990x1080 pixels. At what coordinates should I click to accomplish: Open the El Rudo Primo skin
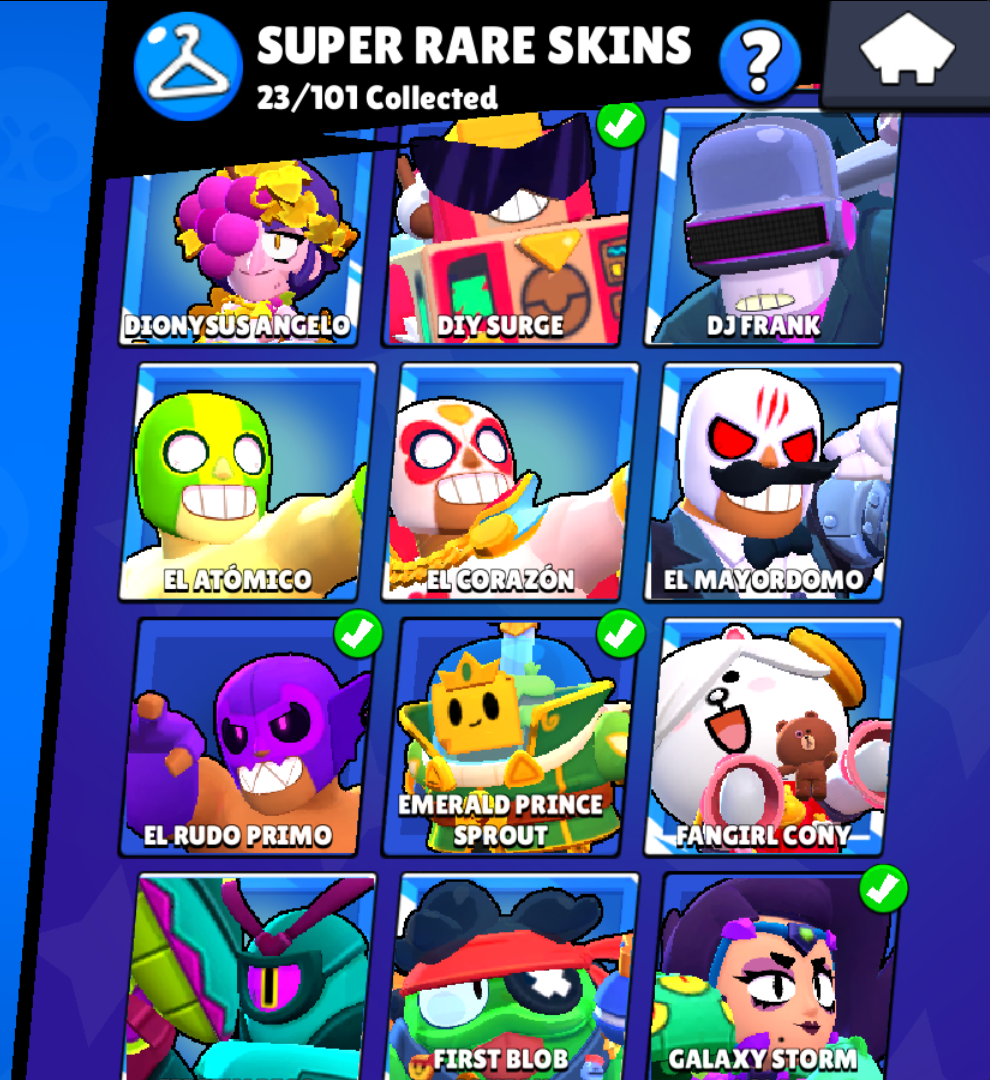(247, 738)
